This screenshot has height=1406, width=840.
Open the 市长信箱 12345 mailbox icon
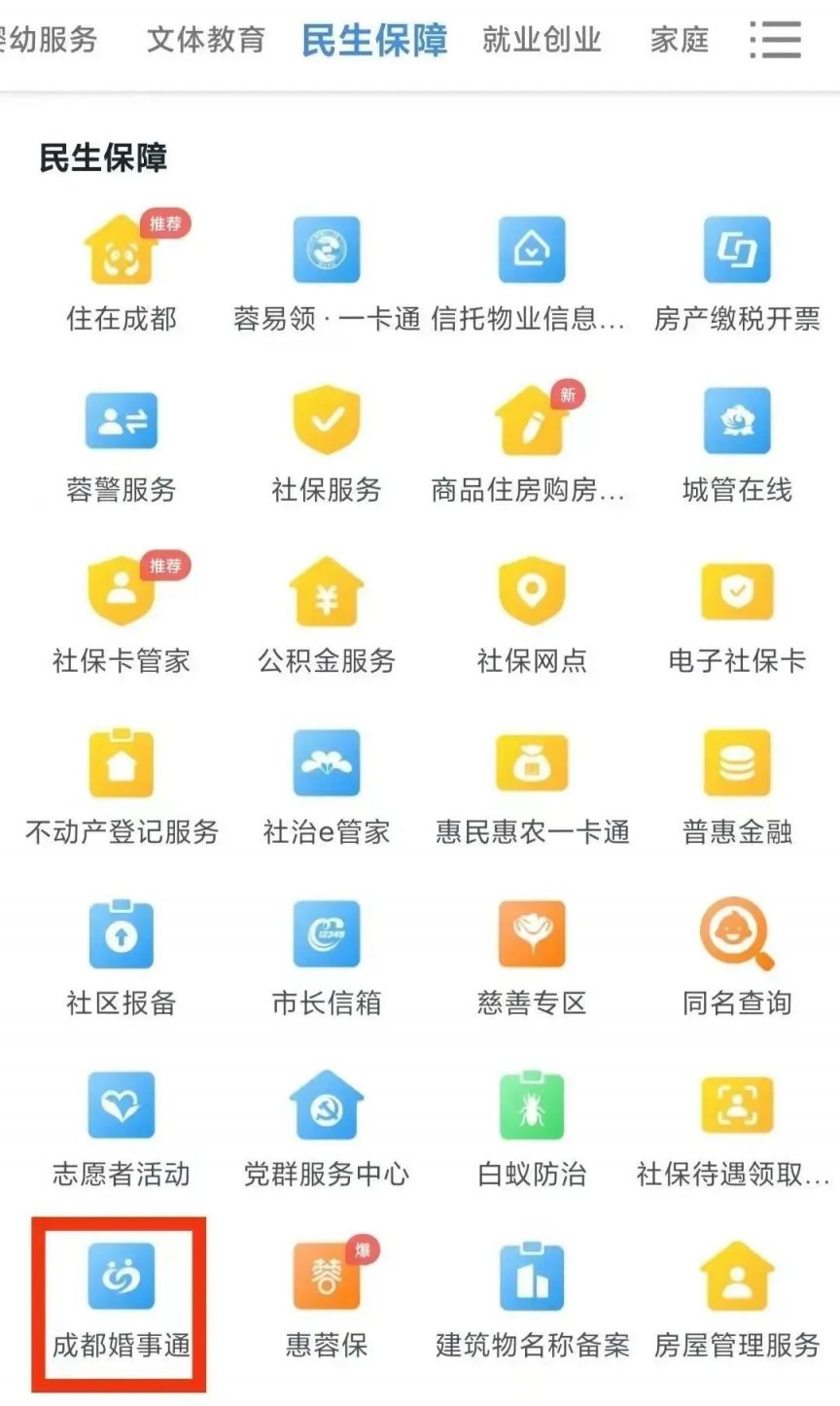click(327, 933)
